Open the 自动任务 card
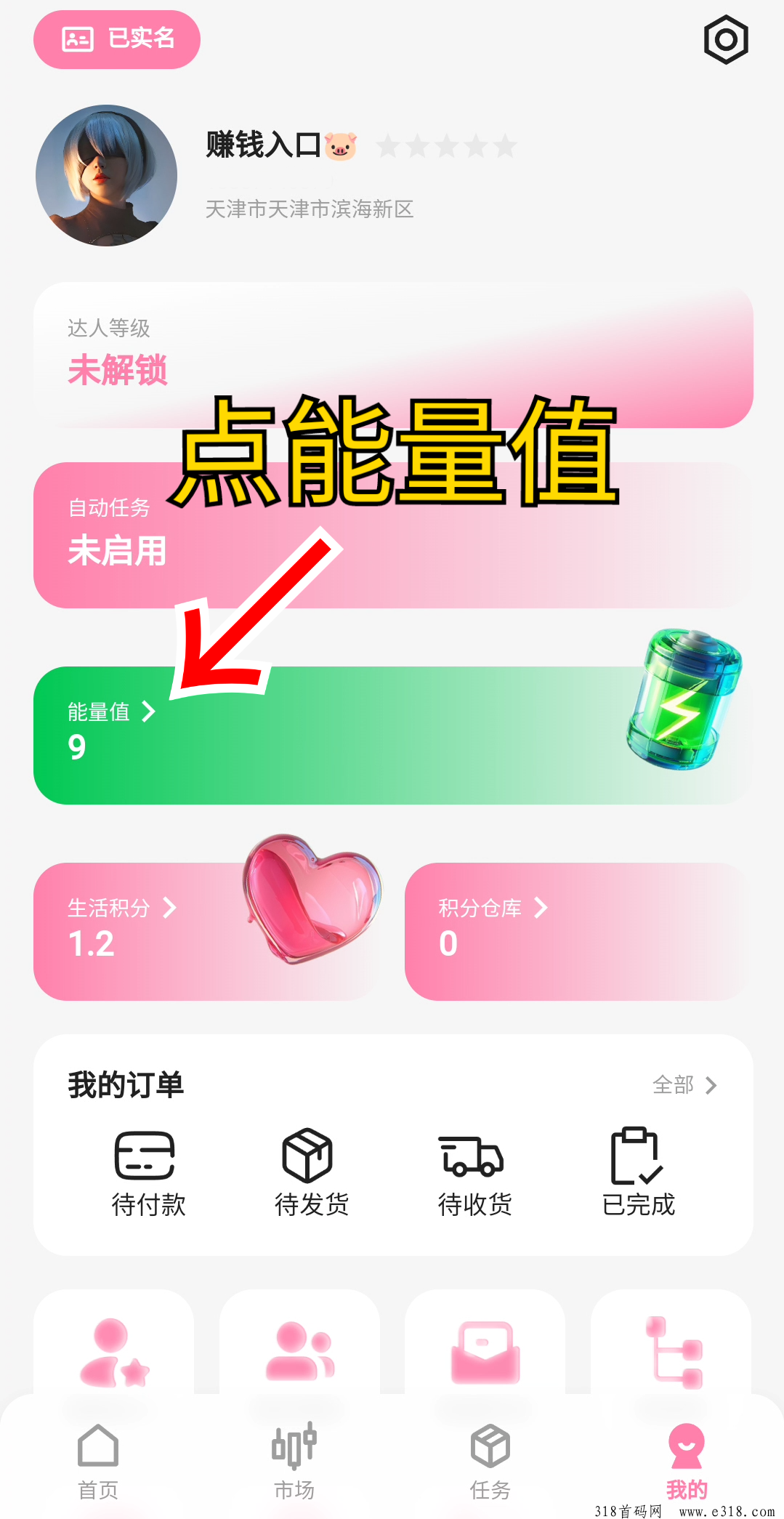Image resolution: width=784 pixels, height=1519 pixels. [x=392, y=535]
